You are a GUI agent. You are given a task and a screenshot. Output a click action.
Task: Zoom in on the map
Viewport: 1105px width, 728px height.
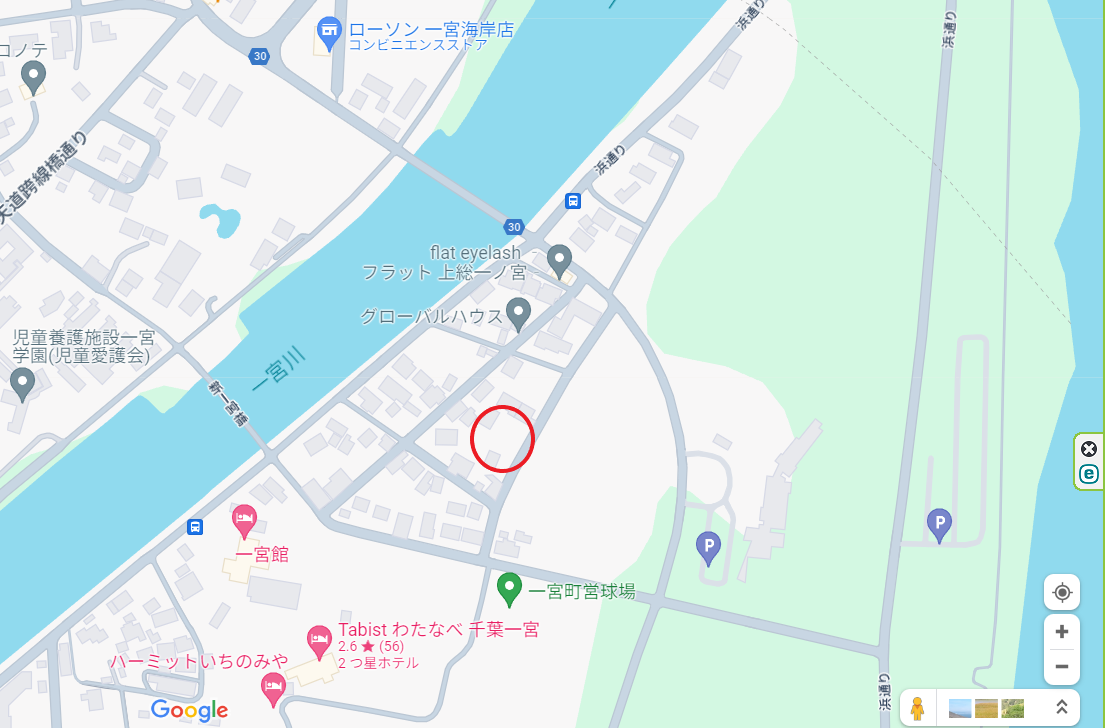point(1061,631)
